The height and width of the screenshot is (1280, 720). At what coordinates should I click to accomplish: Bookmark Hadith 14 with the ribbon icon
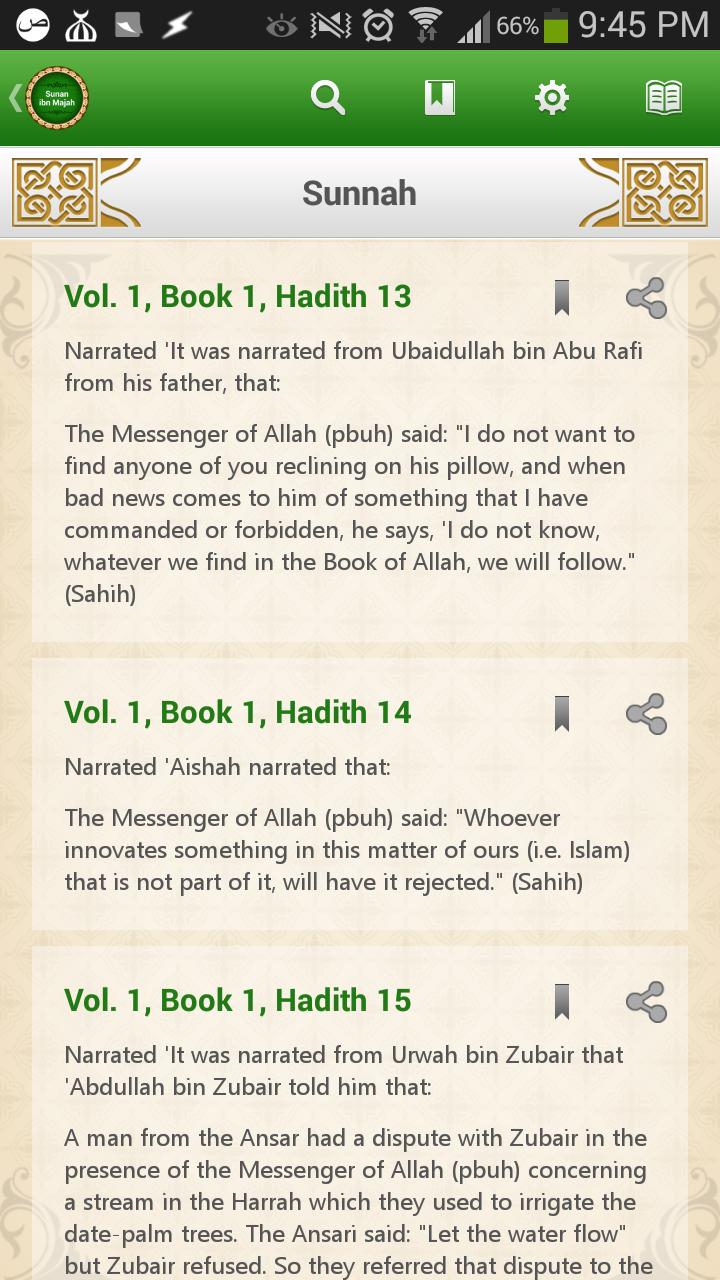point(563,714)
